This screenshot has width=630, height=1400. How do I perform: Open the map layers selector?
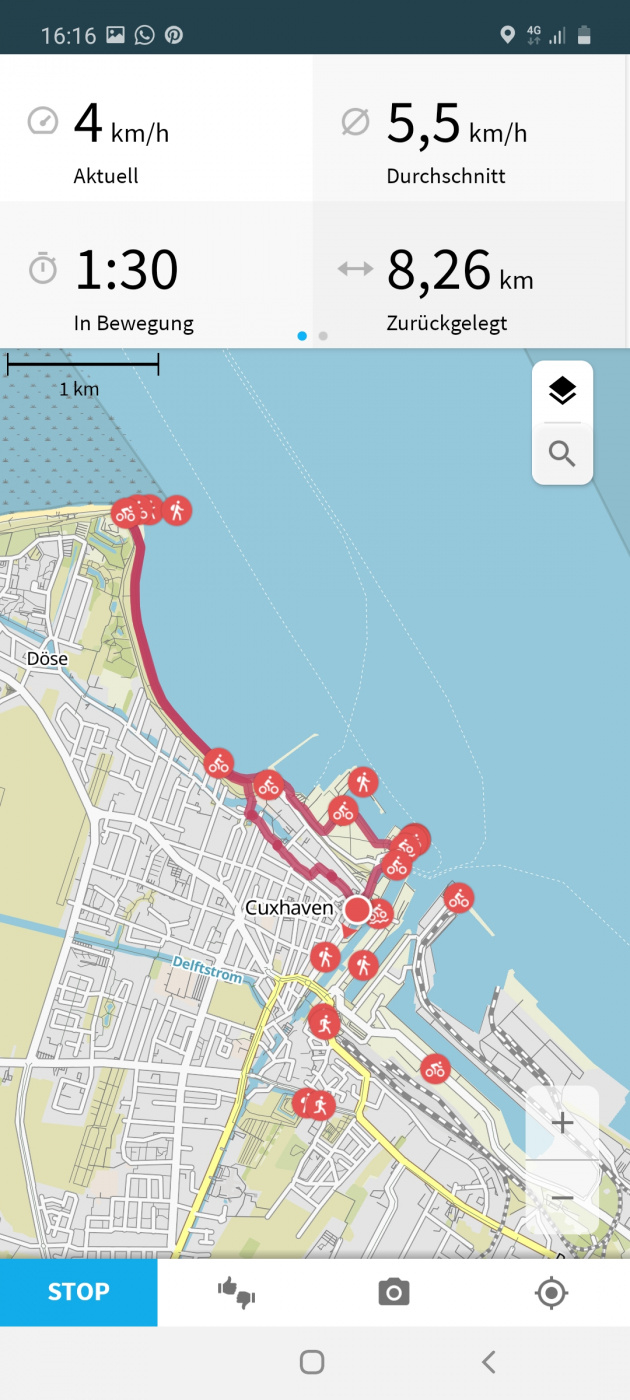pyautogui.click(x=562, y=391)
